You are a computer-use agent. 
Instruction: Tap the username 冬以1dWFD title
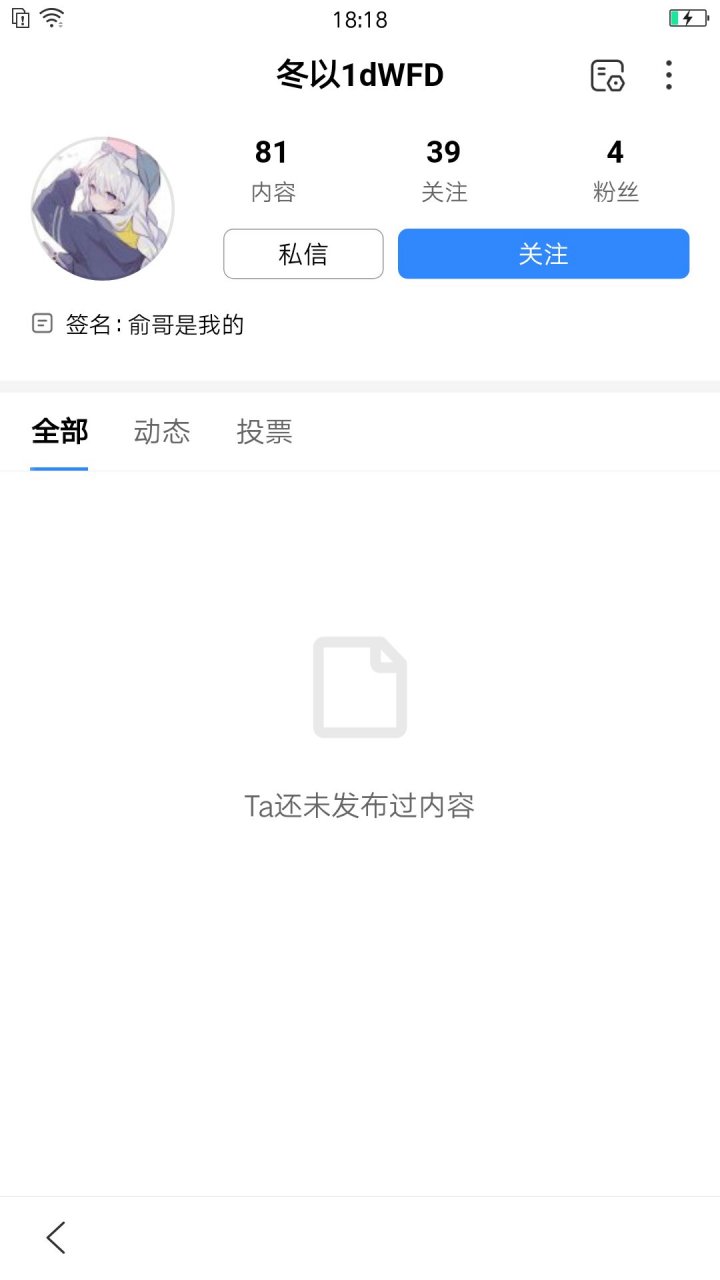[360, 76]
